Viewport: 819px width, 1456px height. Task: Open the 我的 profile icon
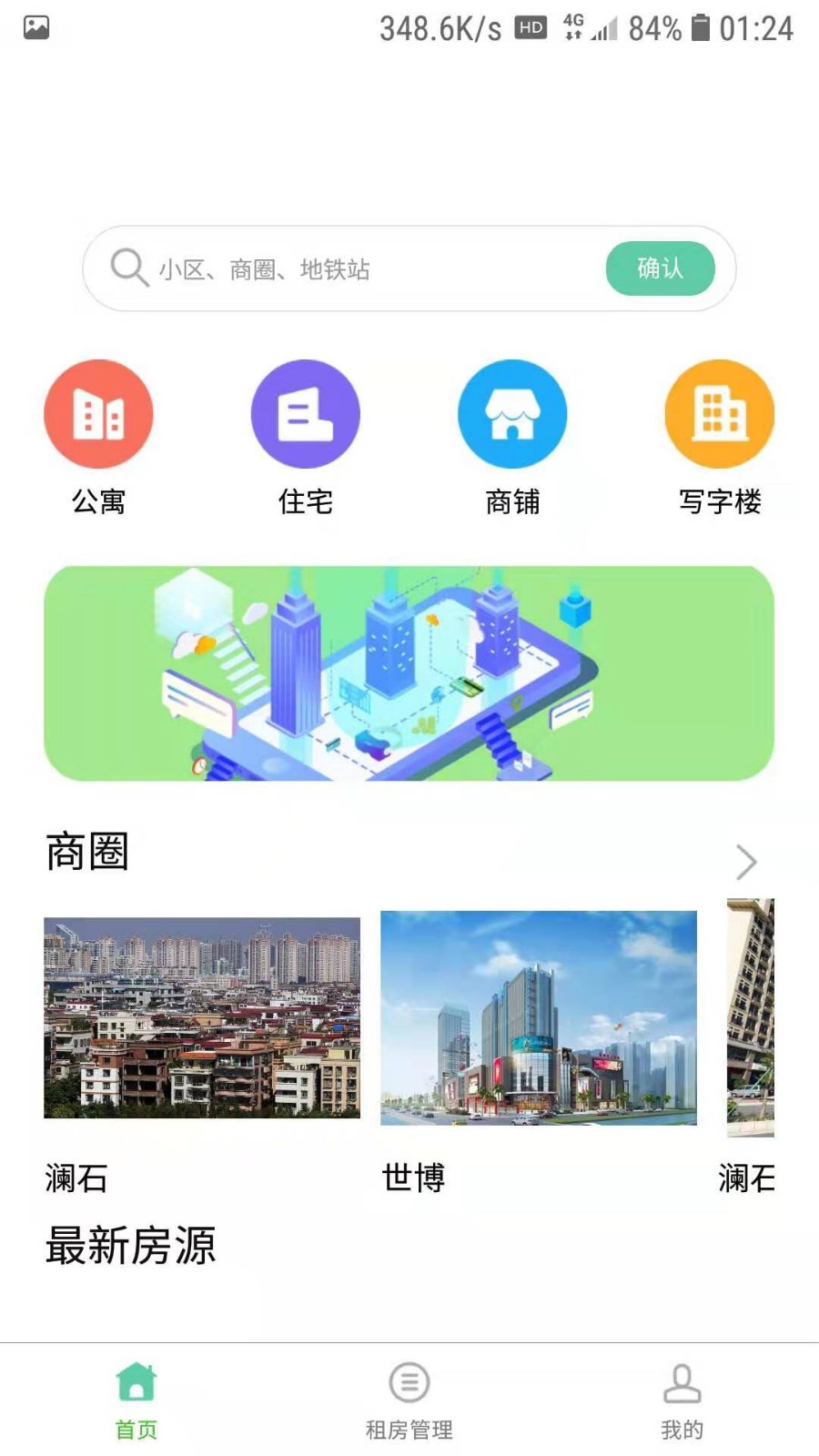[x=682, y=1381]
